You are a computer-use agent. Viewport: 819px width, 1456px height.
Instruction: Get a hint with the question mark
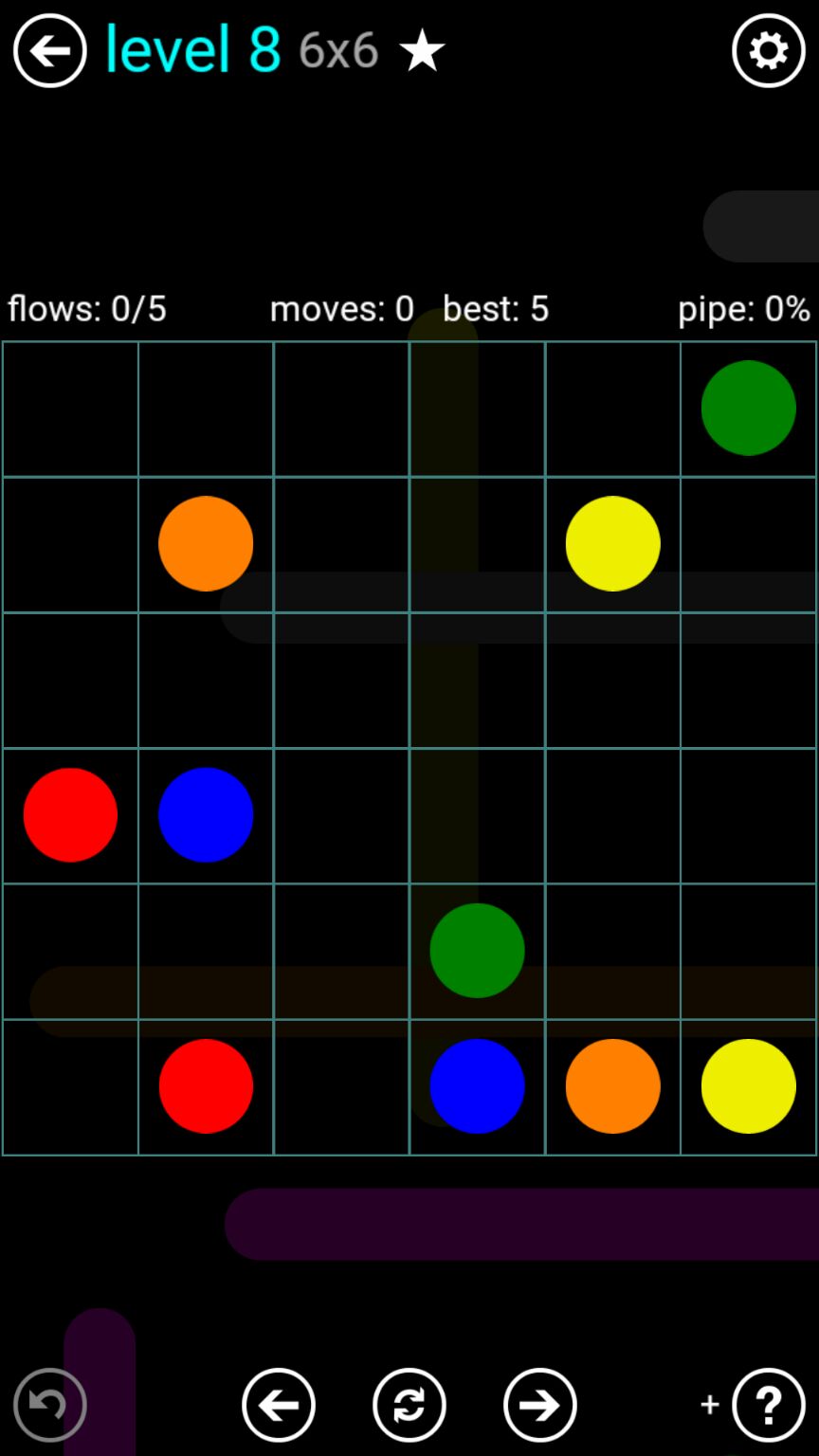coord(768,1405)
